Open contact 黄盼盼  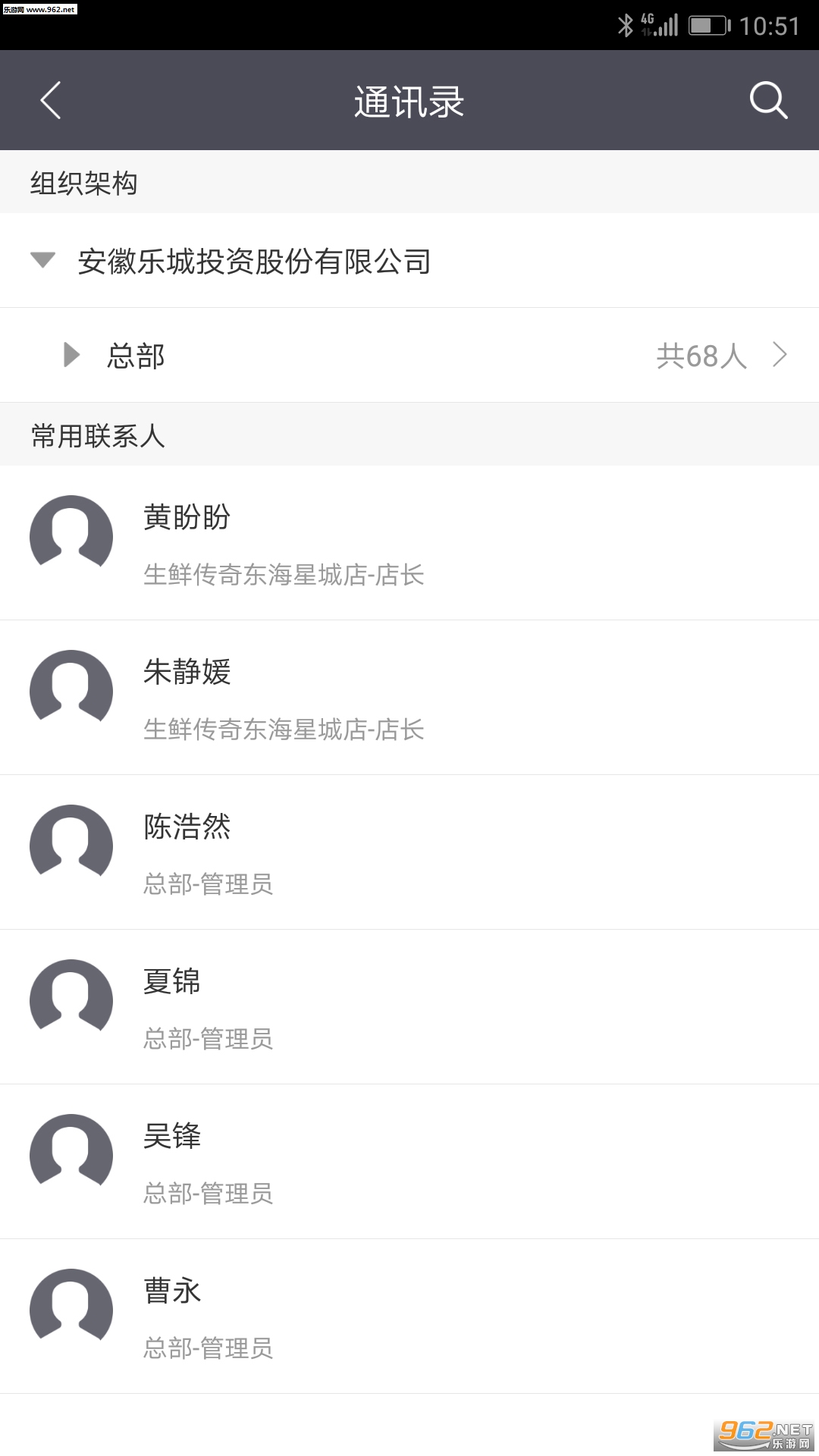[x=409, y=543]
